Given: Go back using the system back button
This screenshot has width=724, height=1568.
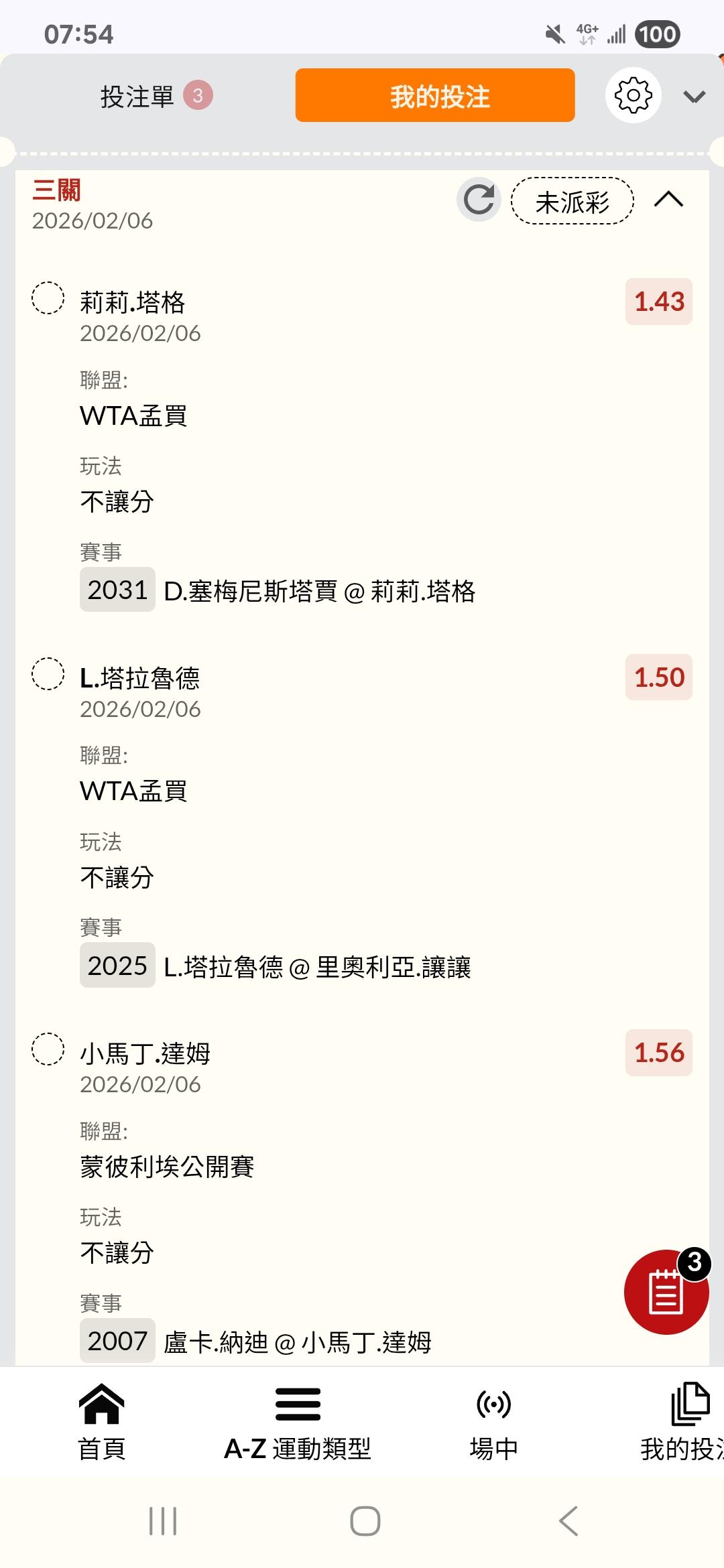Looking at the screenshot, I should pos(568,1521).
